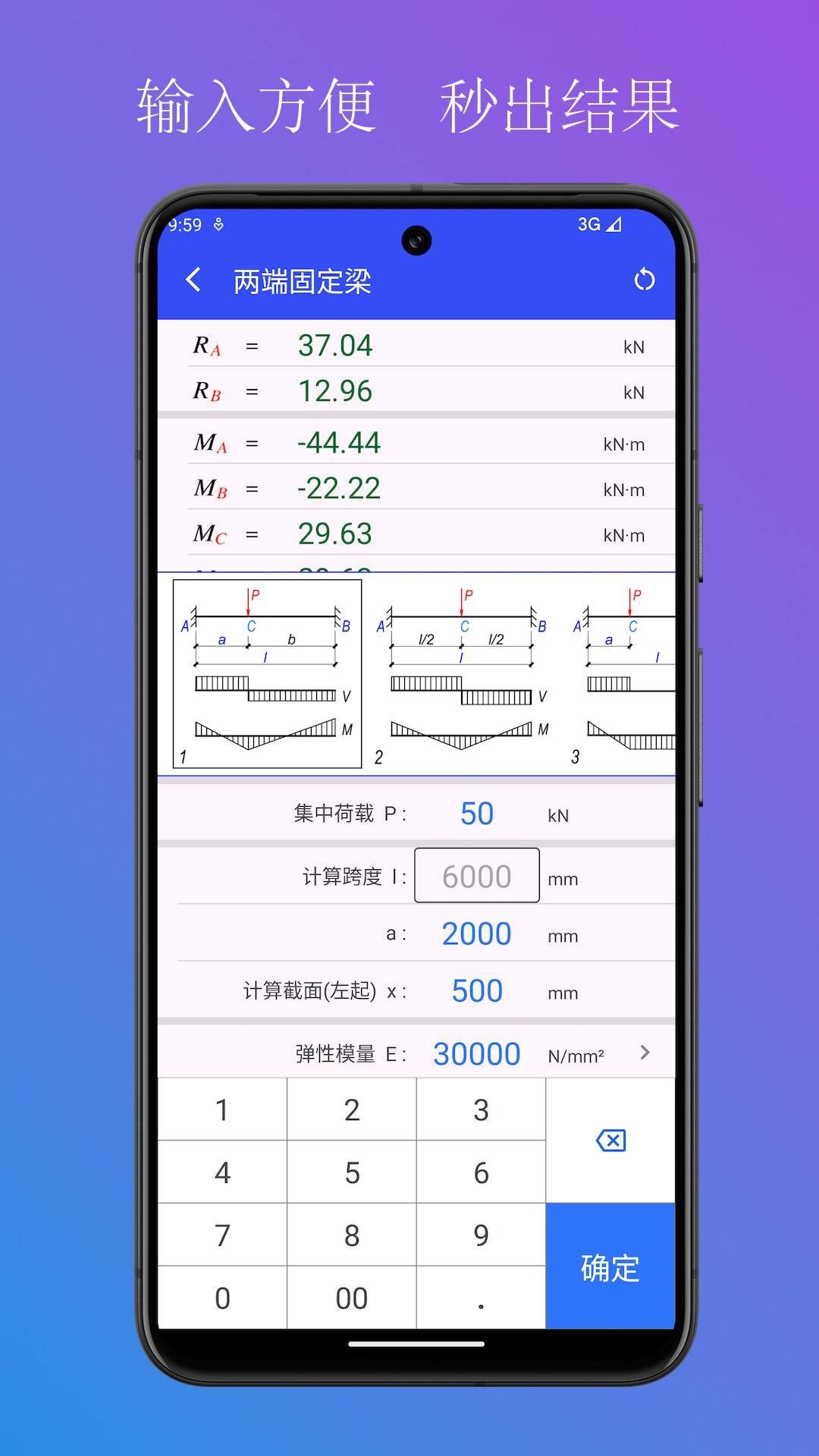
Task: Edit distance a value 2000
Action: pyautogui.click(x=476, y=934)
